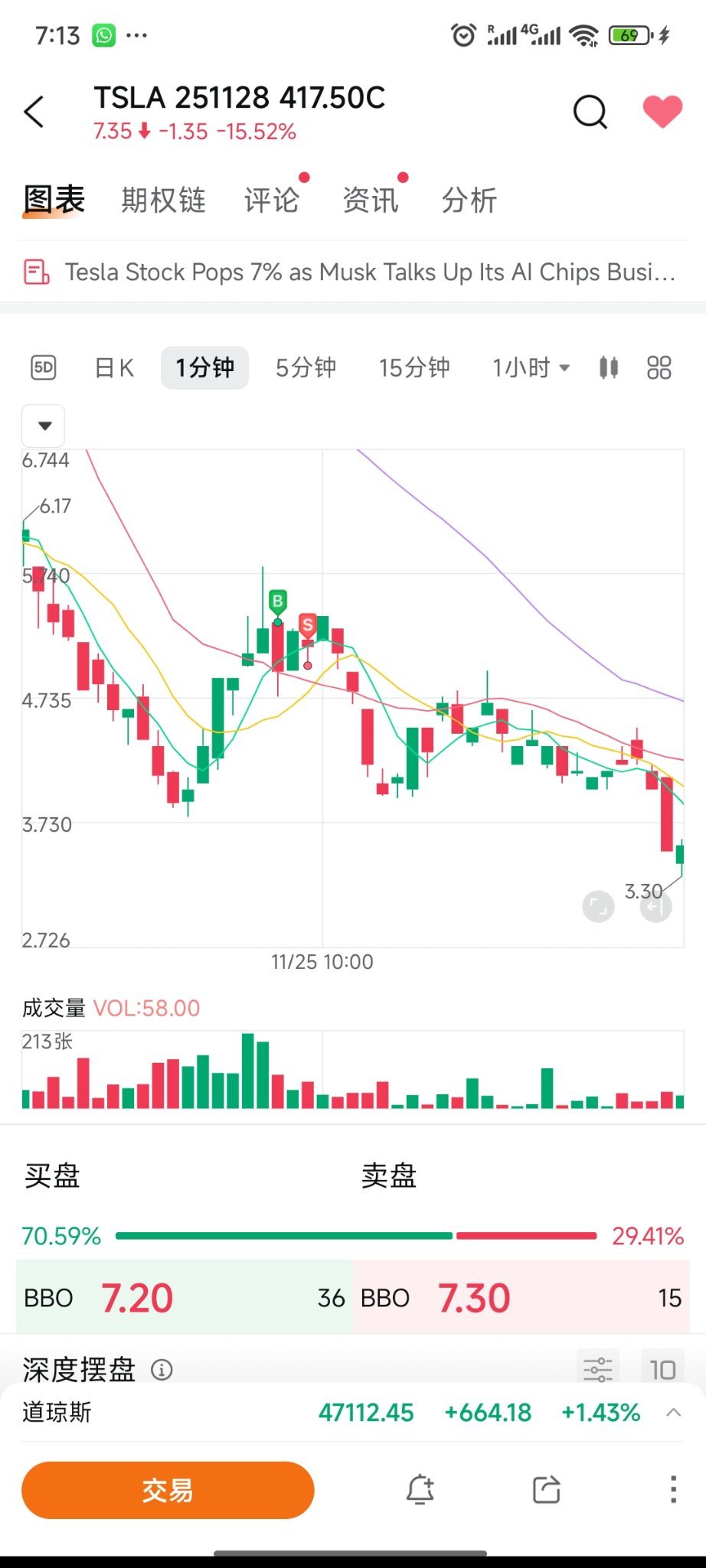Switch to the 期权链 tab
The height and width of the screenshot is (1568, 706).
click(x=163, y=200)
